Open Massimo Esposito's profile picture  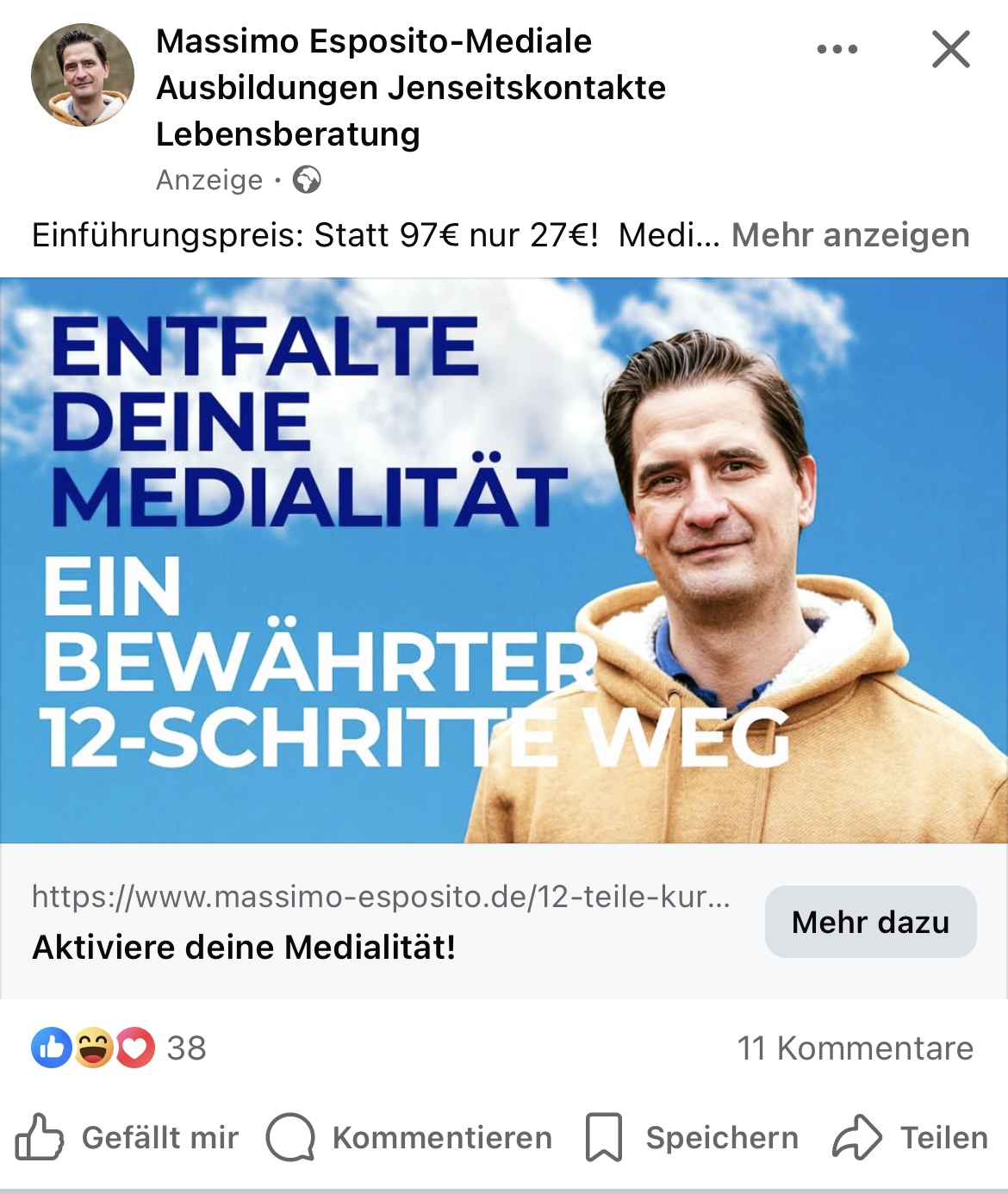(x=83, y=75)
